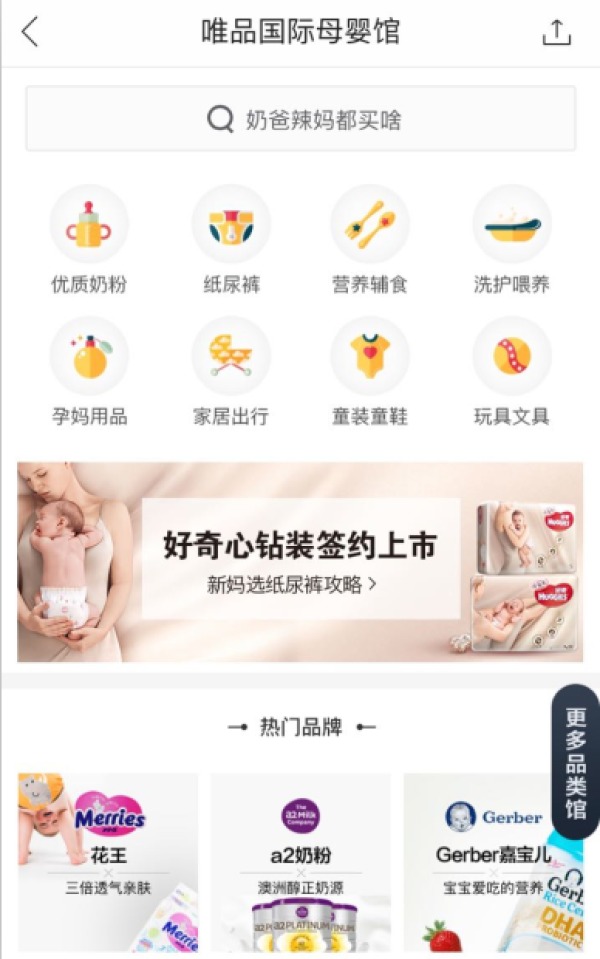Open the 花王 Merries brand card
This screenshot has width=600, height=959.
pyautogui.click(x=108, y=861)
